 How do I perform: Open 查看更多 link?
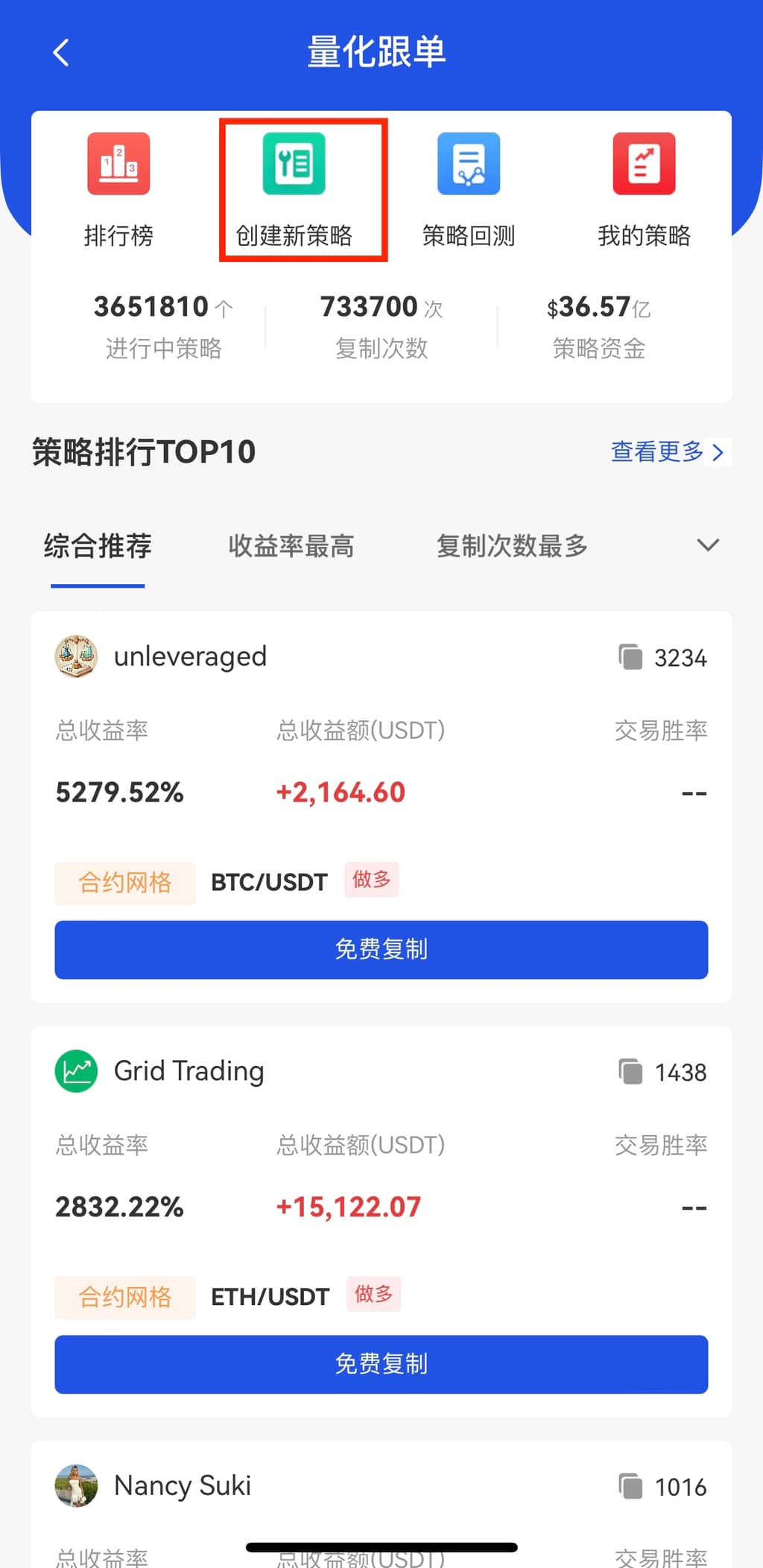pyautogui.click(x=667, y=451)
